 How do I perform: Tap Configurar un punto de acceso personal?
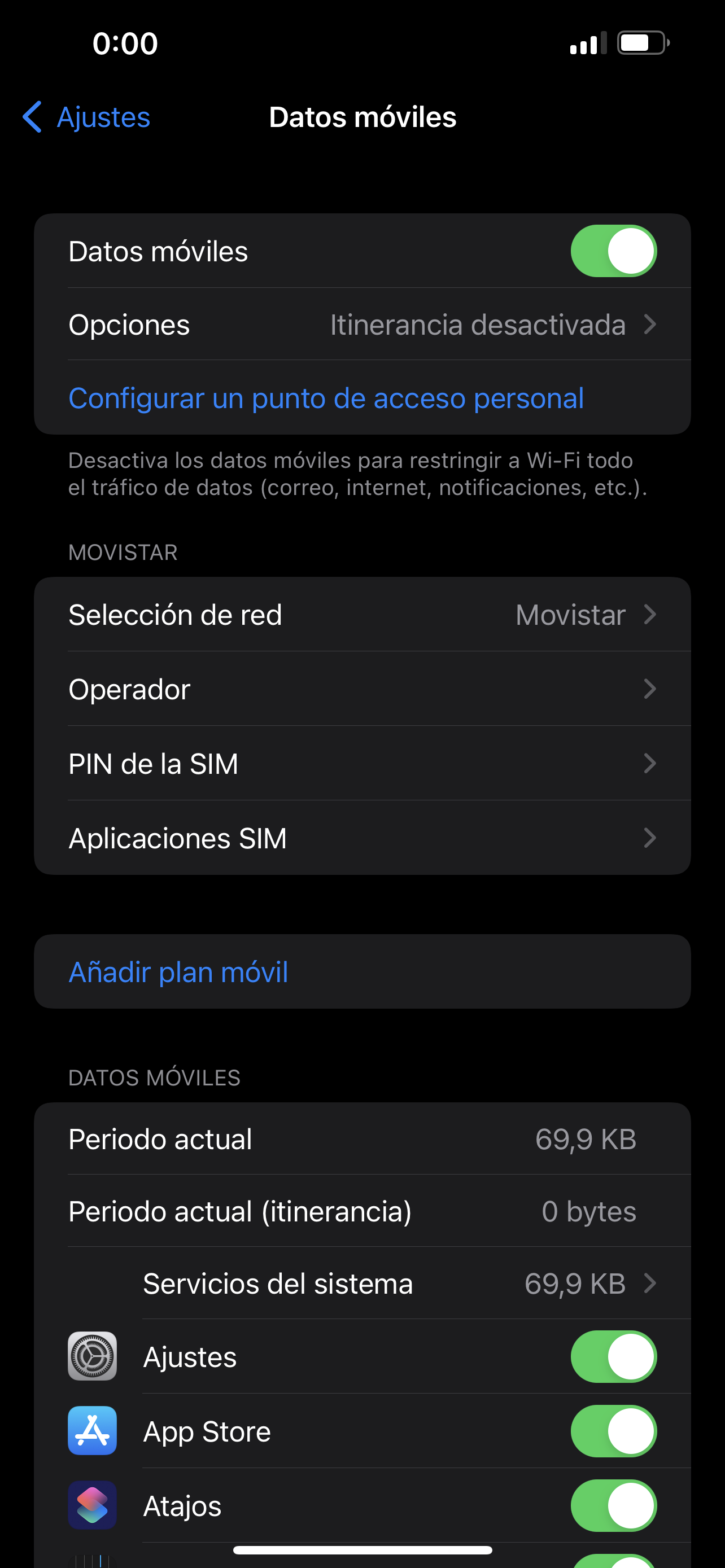[326, 398]
